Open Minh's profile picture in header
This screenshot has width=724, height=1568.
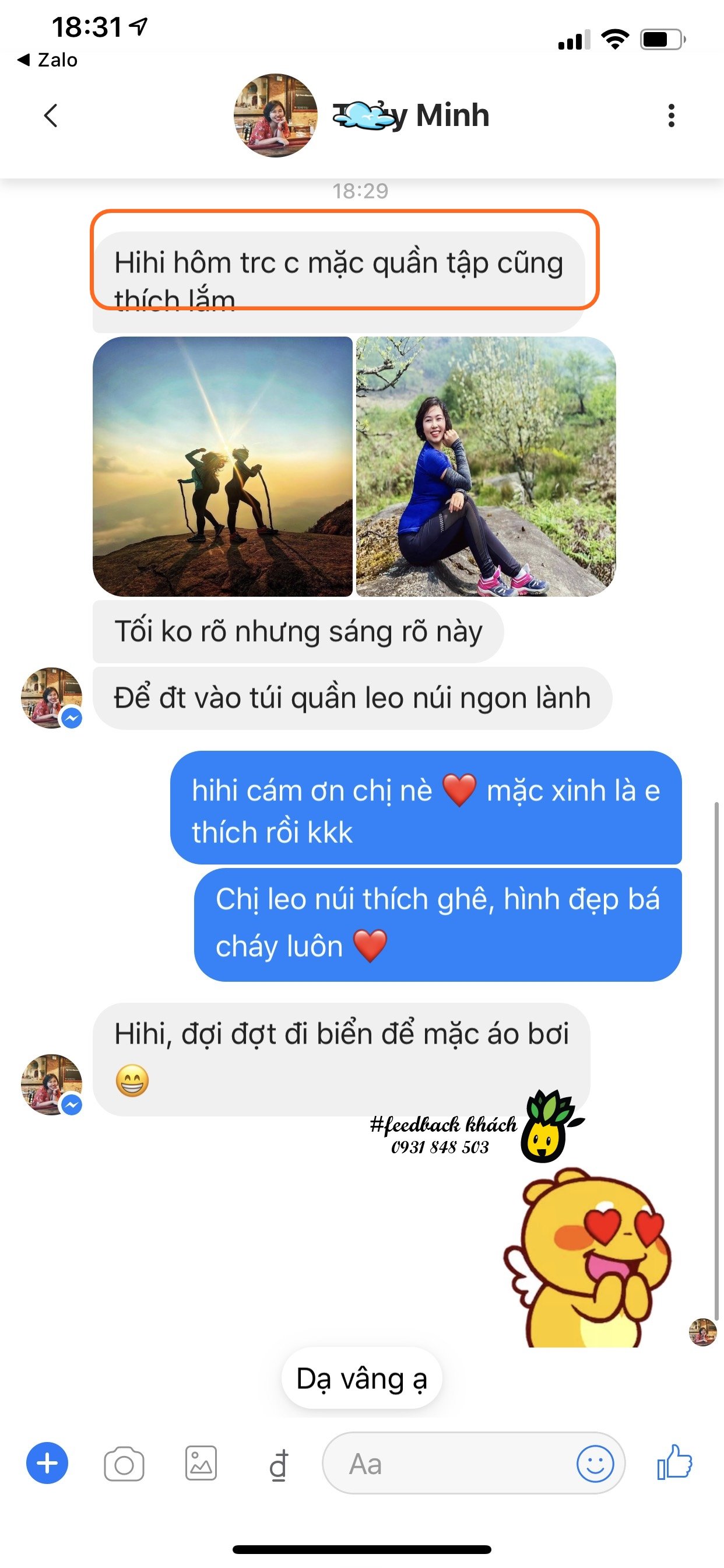[x=276, y=115]
